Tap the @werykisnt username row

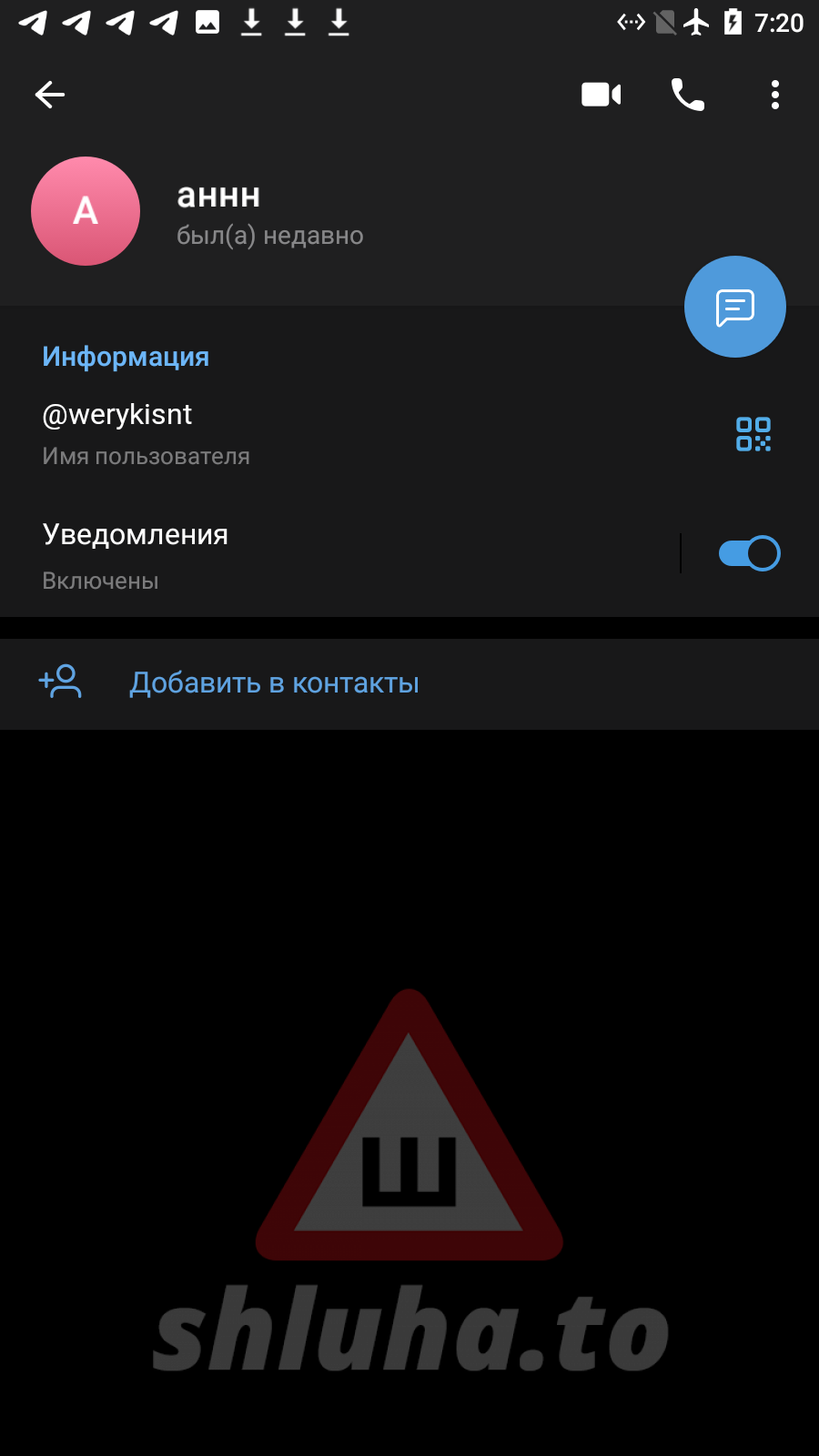pos(273,433)
